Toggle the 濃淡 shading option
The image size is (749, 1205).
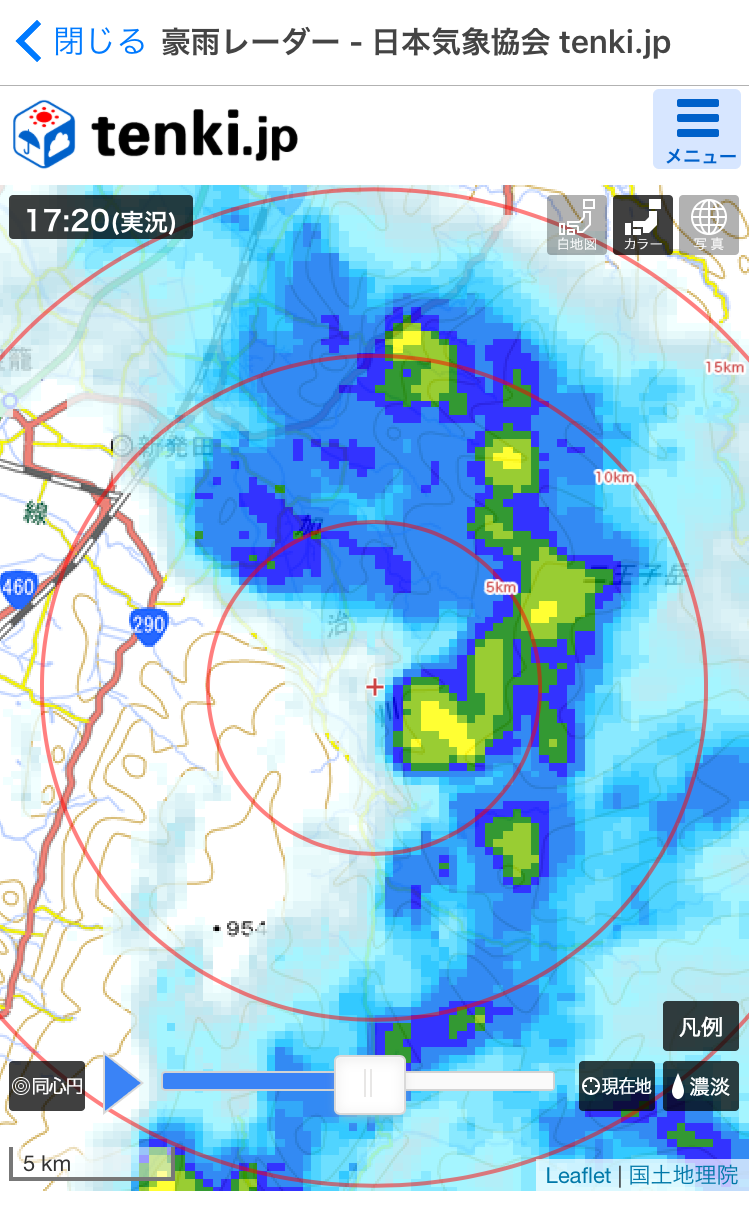click(x=701, y=1086)
